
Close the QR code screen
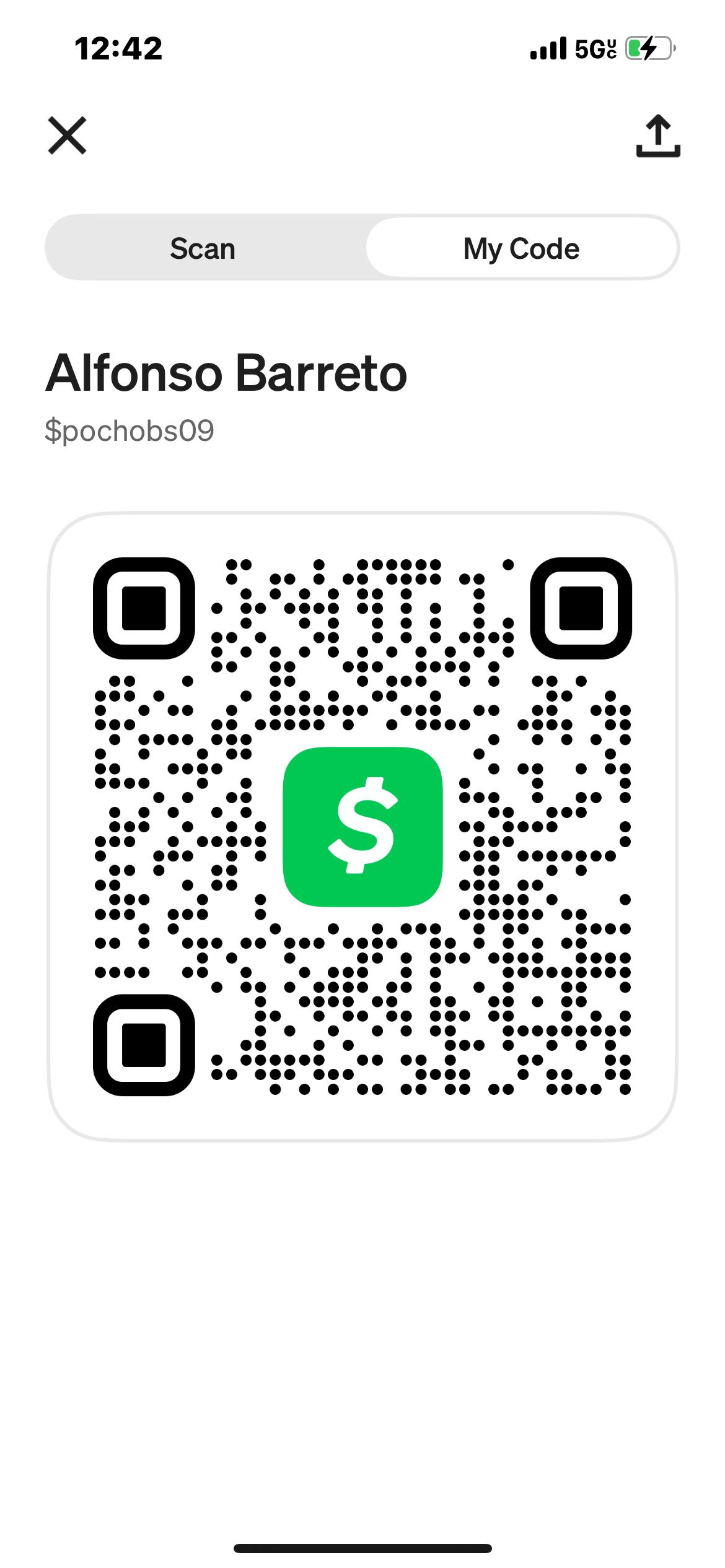(x=67, y=136)
